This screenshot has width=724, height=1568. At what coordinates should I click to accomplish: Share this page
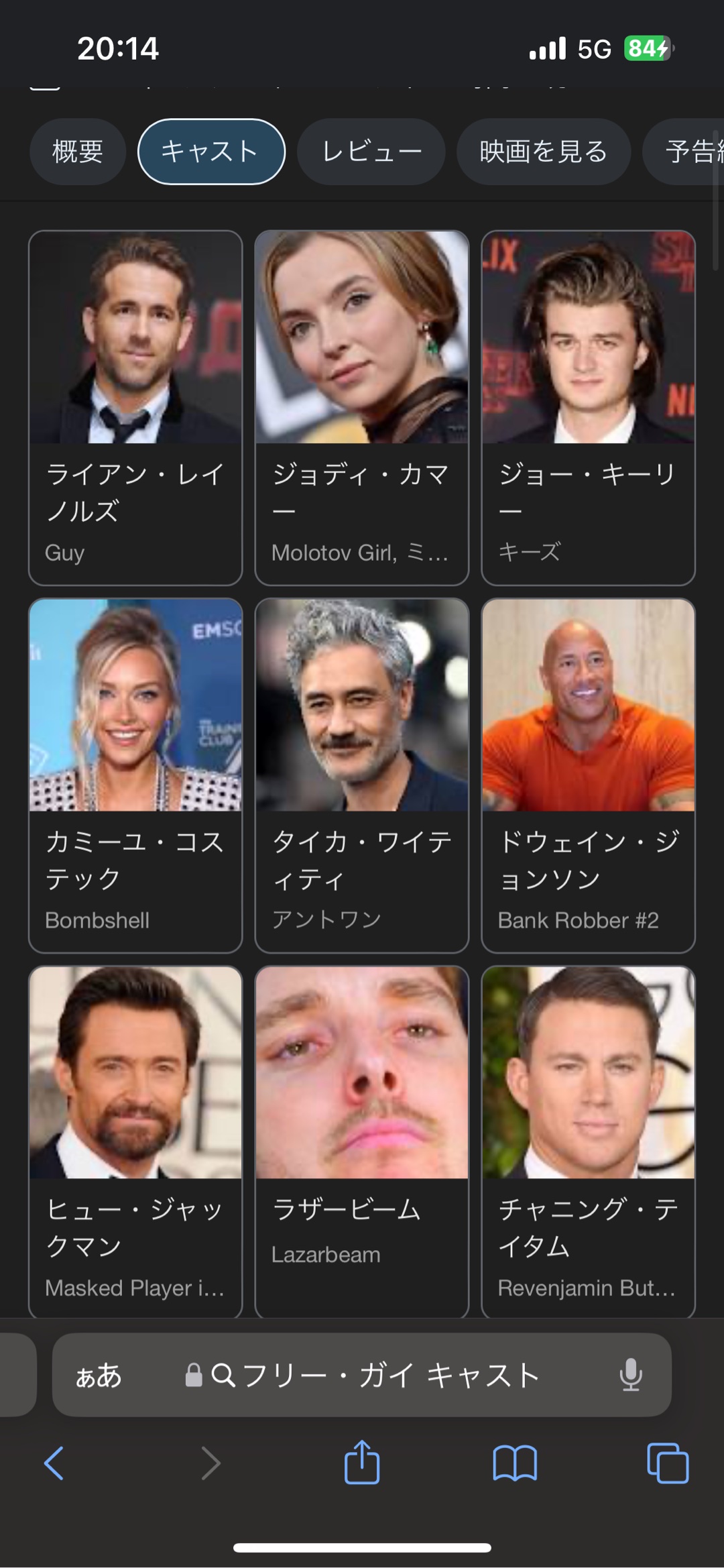tap(362, 1462)
